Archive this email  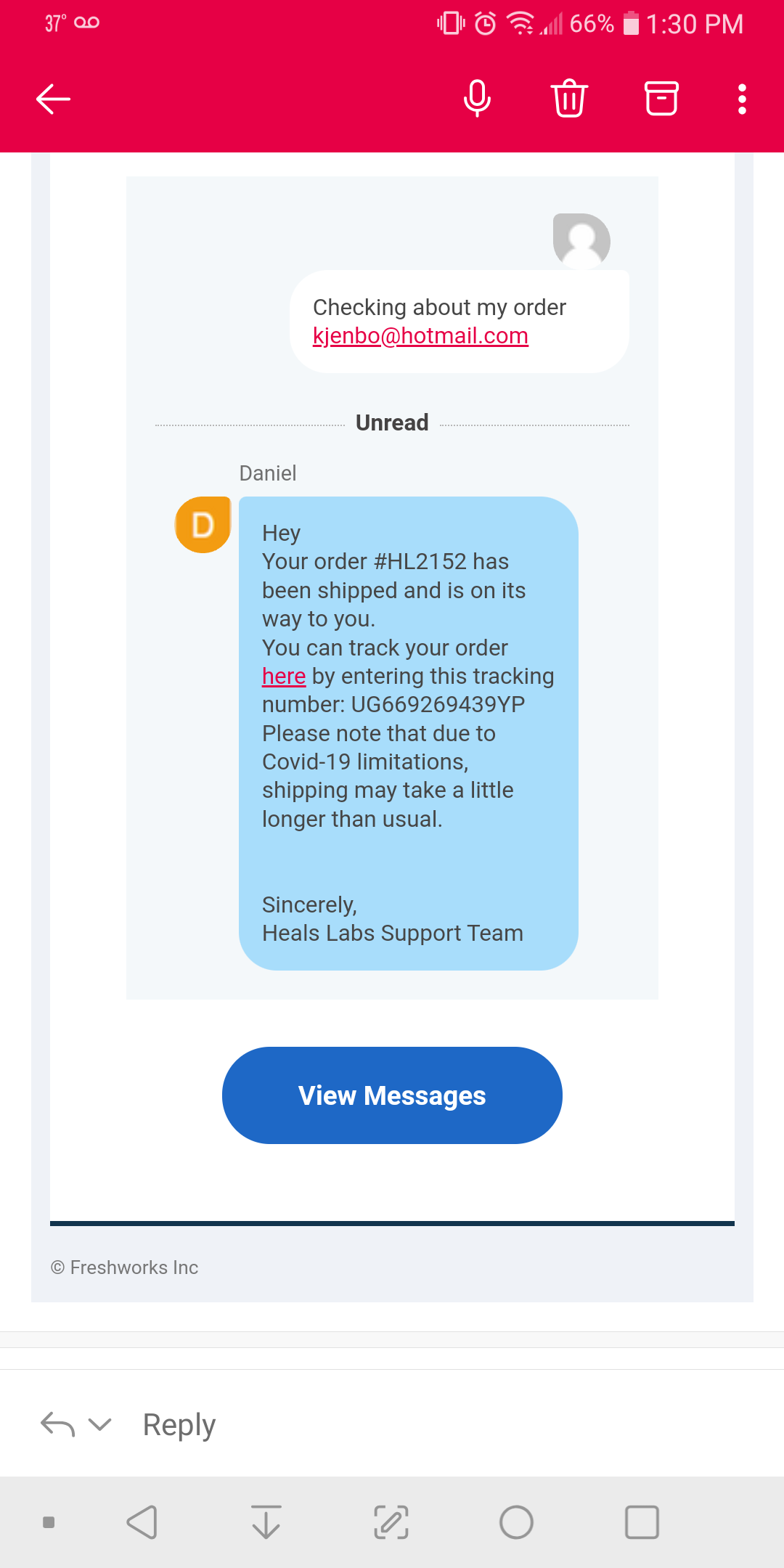pos(661,99)
